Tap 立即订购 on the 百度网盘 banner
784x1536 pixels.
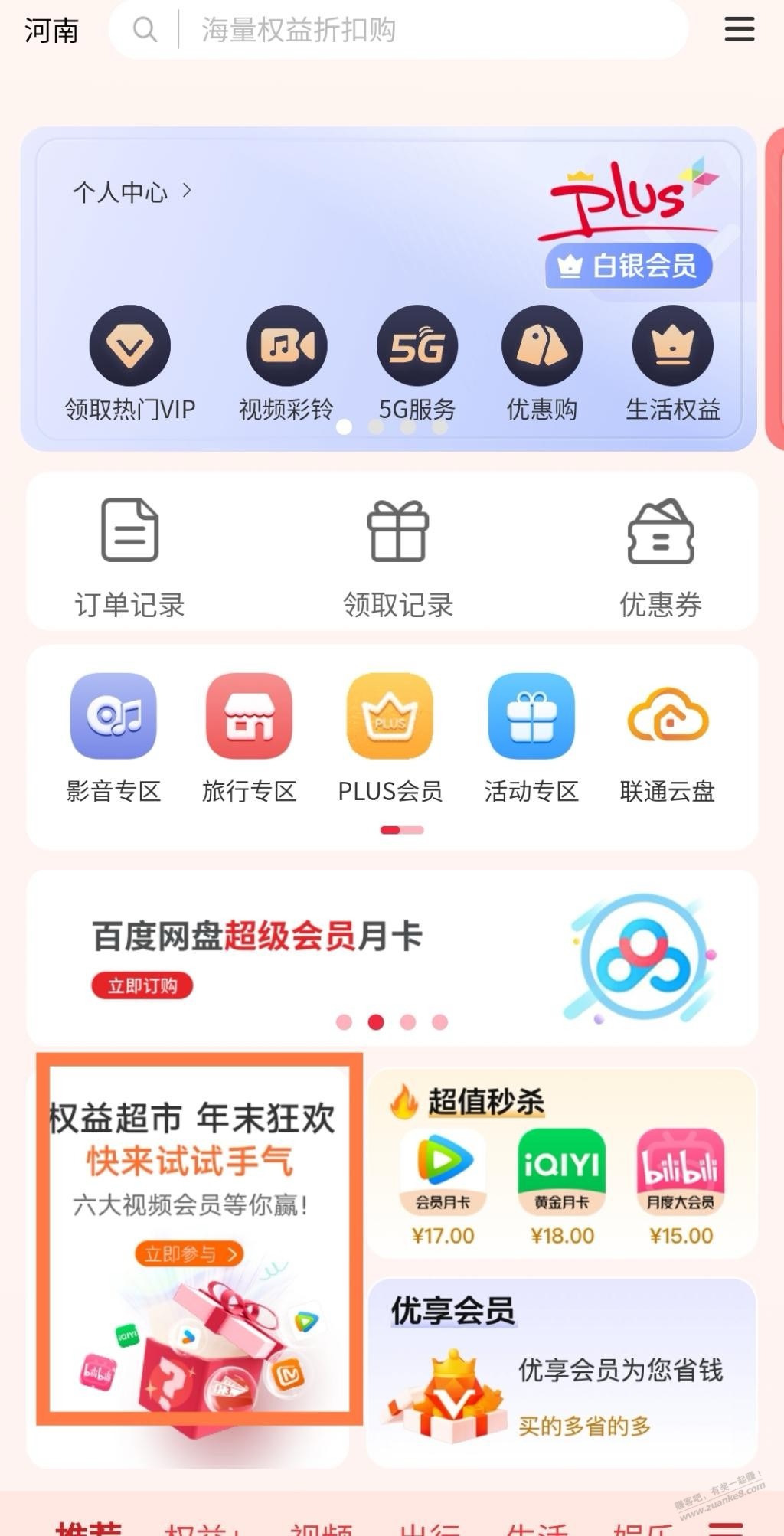point(142,985)
